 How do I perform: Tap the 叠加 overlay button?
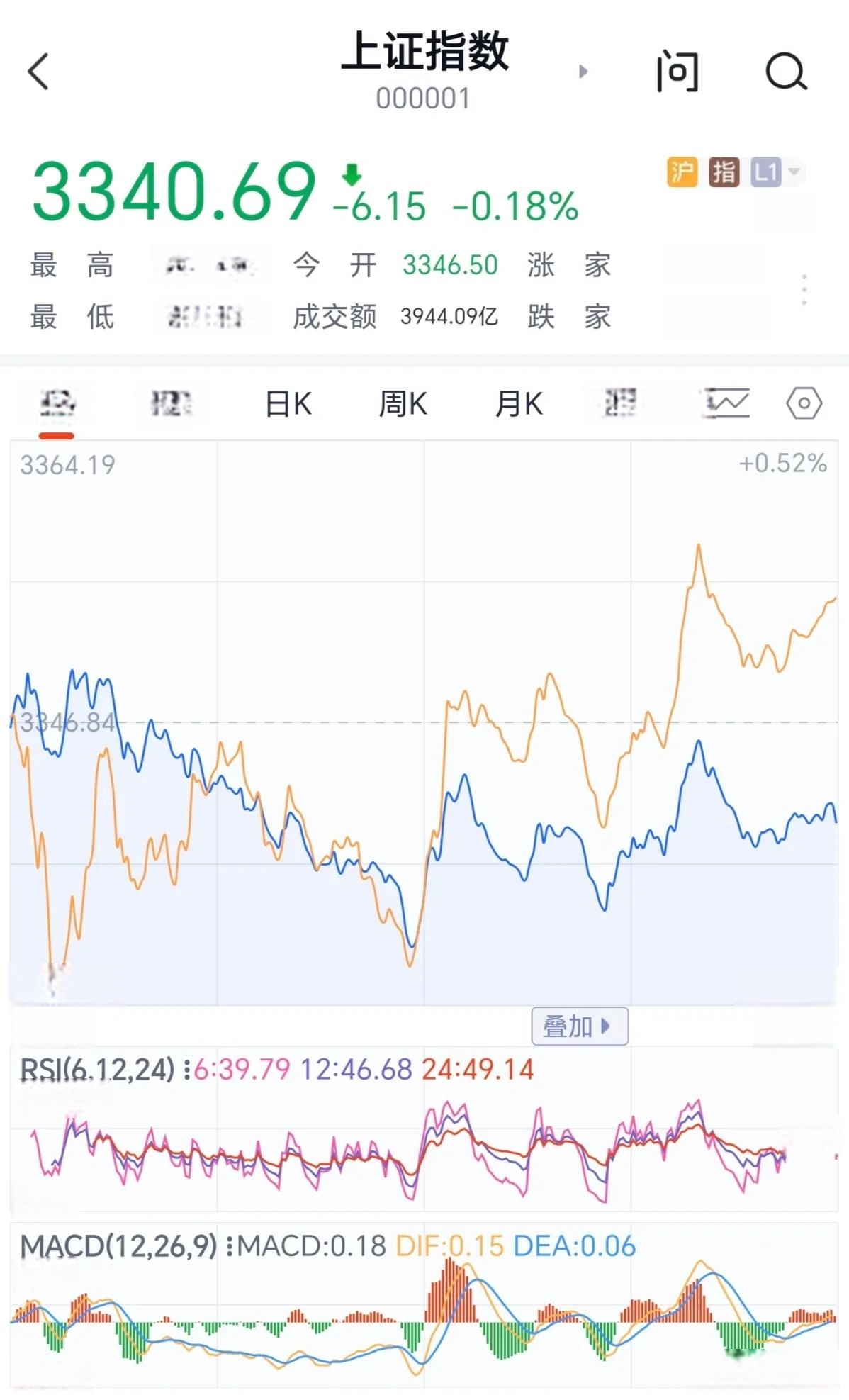[x=580, y=1026]
